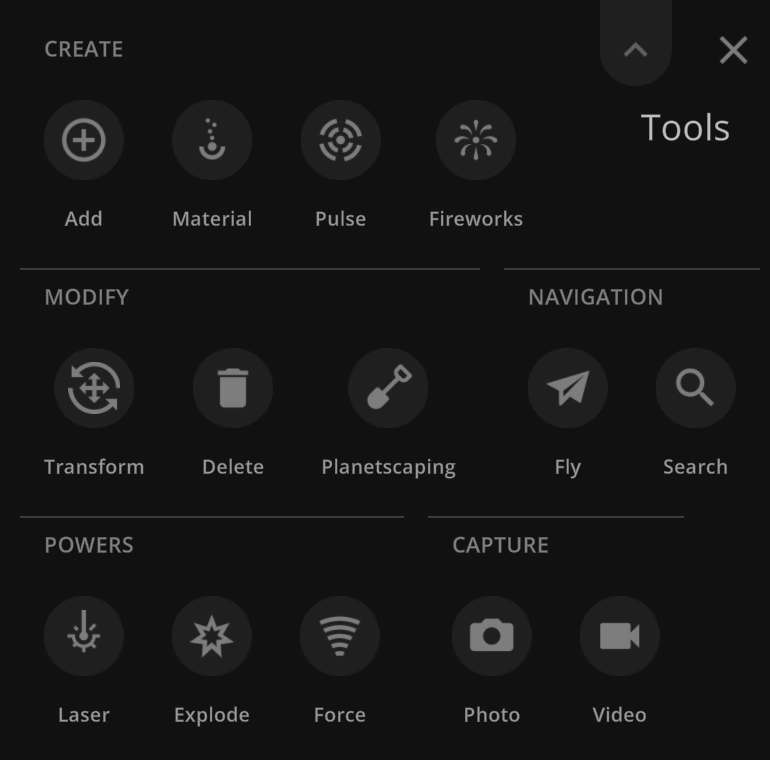770x760 pixels.
Task: Choose the Explode power
Action: coord(212,636)
